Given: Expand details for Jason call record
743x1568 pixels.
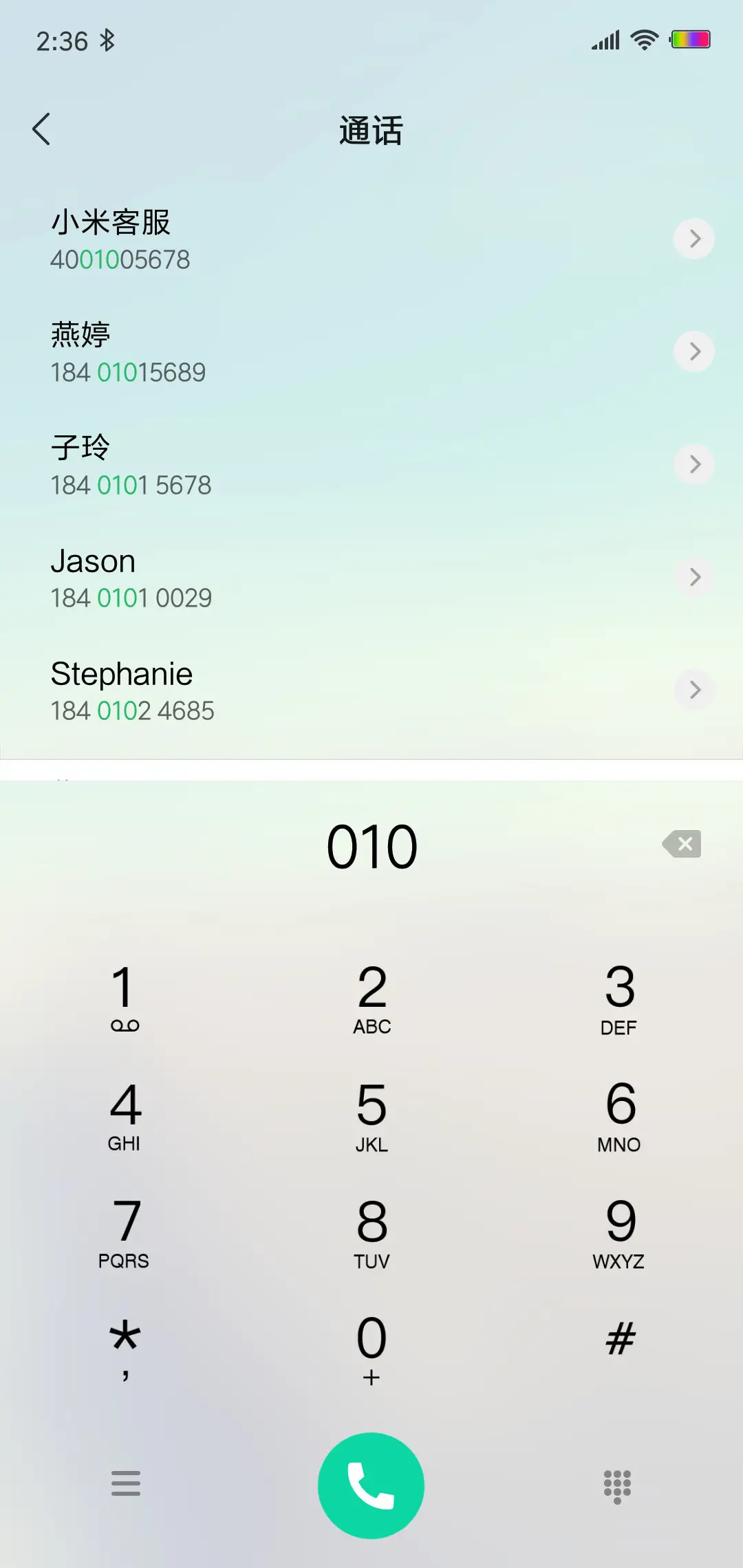Looking at the screenshot, I should pyautogui.click(x=694, y=577).
